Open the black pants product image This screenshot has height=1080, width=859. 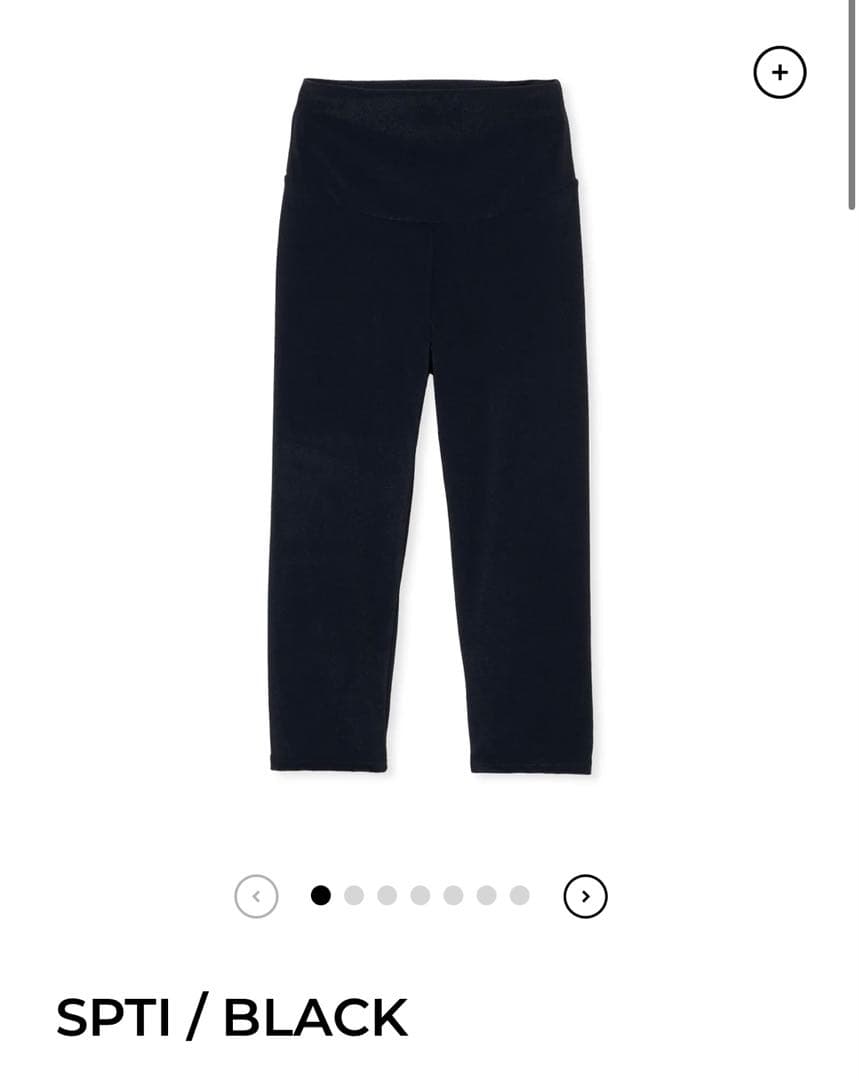tap(430, 420)
